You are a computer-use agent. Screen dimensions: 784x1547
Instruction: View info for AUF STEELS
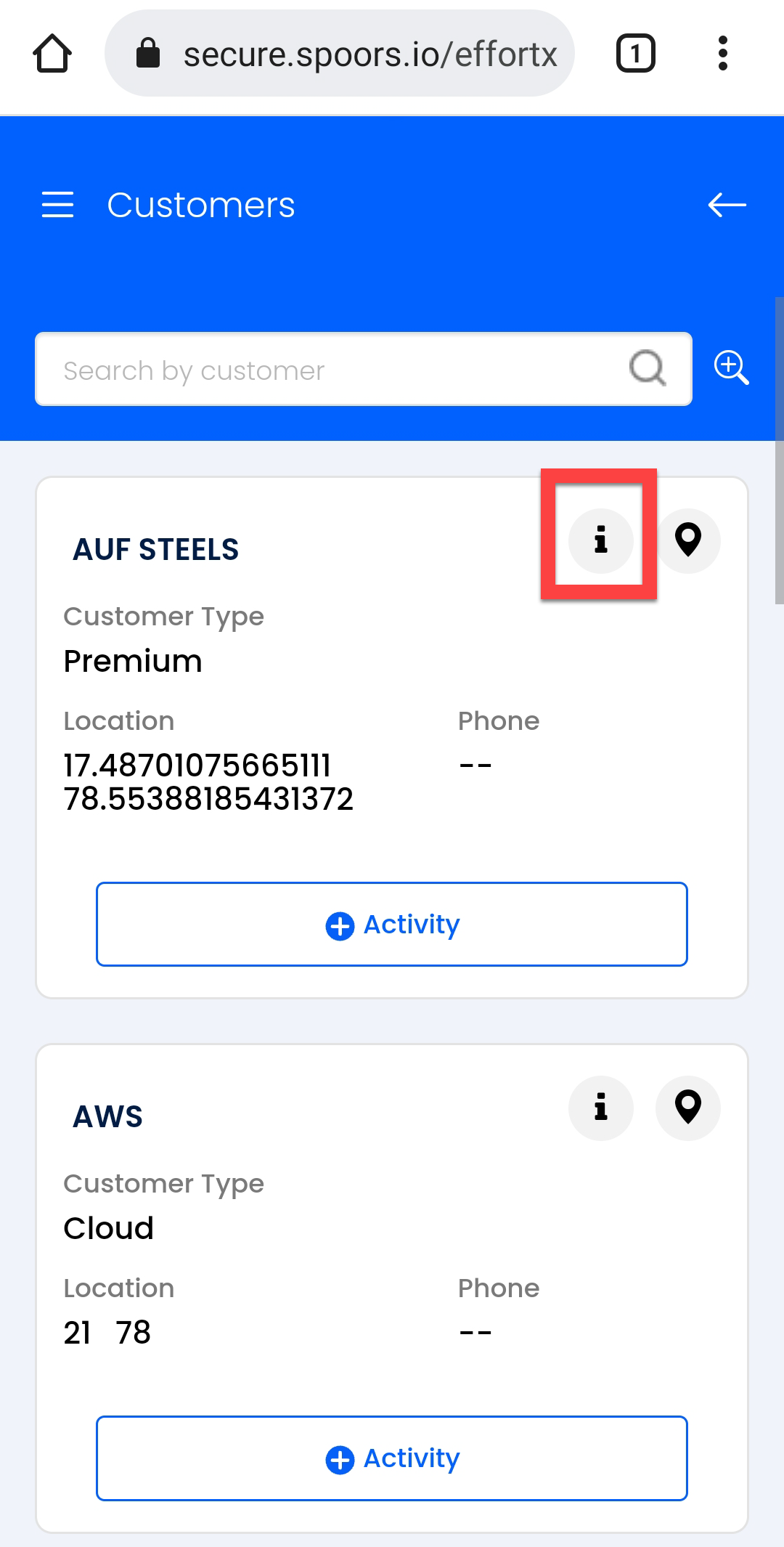pyautogui.click(x=600, y=540)
